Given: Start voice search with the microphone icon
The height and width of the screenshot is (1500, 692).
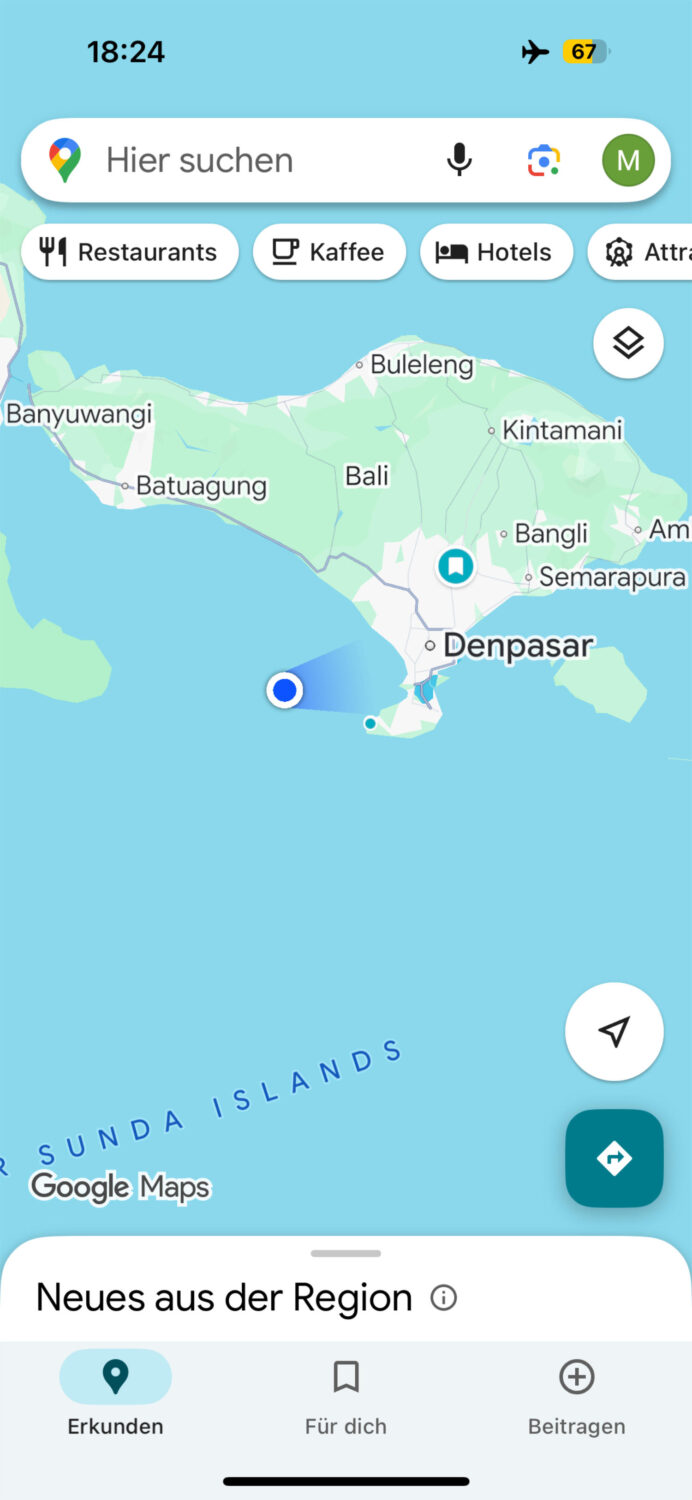Looking at the screenshot, I should 459,160.
